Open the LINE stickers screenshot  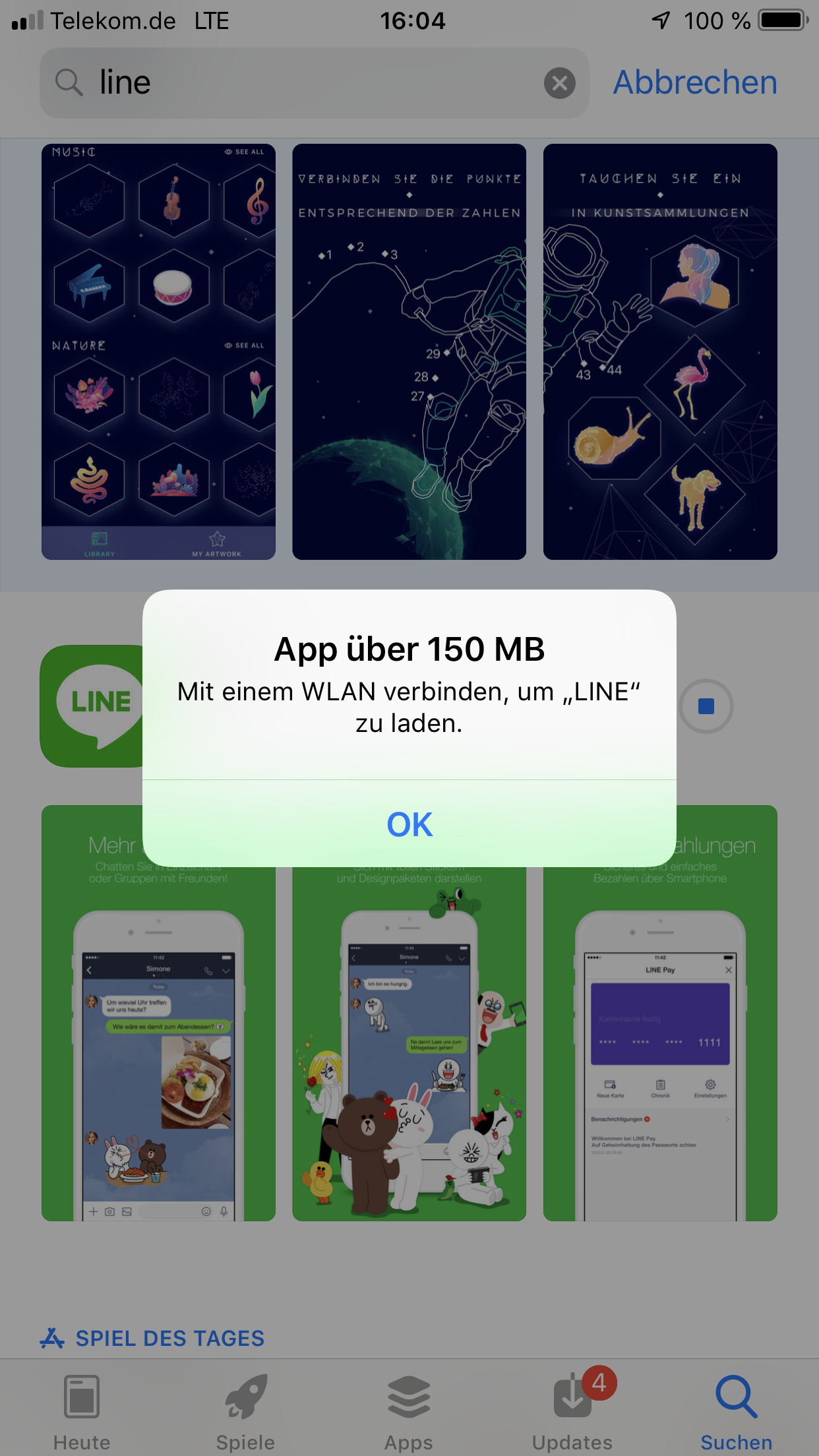click(x=409, y=1055)
